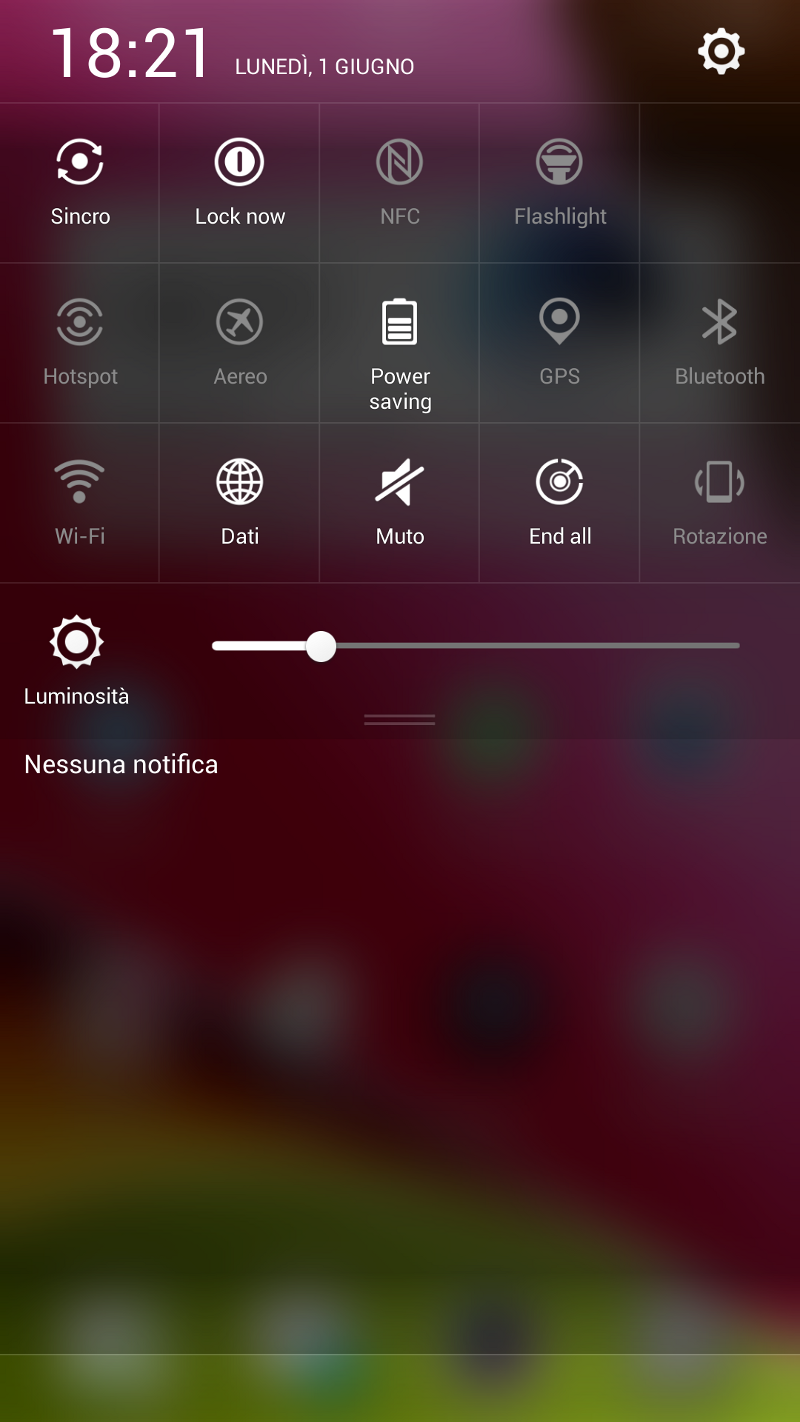The width and height of the screenshot is (800, 1422).
Task: Tap the Lock now tile
Action: pyautogui.click(x=240, y=183)
